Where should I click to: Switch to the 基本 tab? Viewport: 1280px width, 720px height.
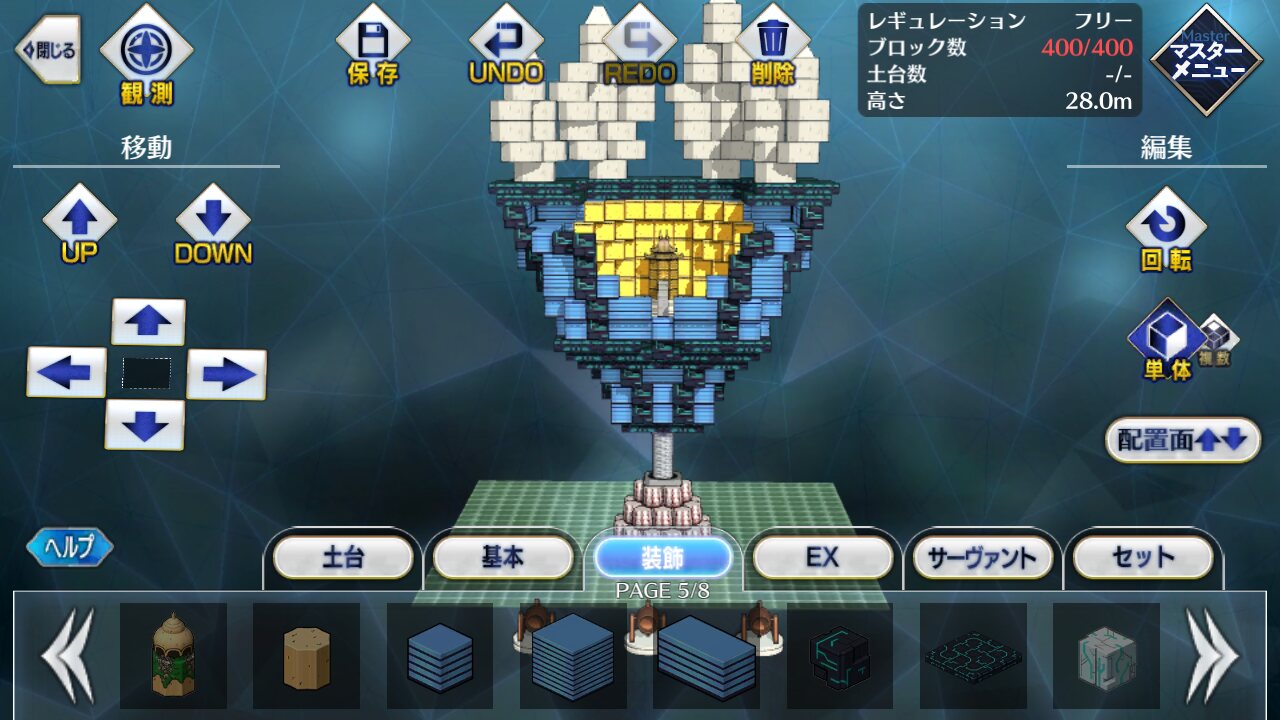502,558
